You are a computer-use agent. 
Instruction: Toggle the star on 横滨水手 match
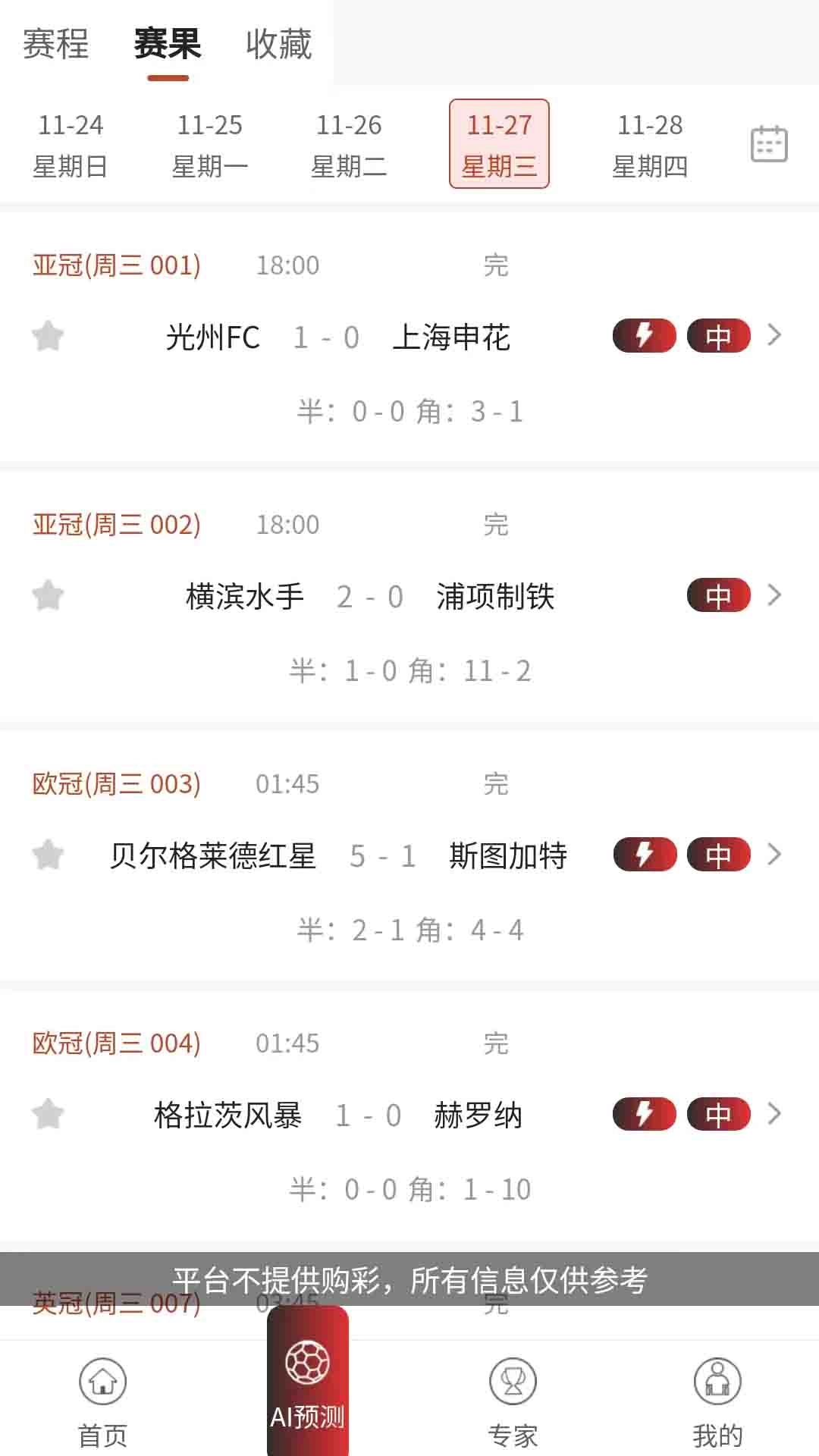click(48, 595)
